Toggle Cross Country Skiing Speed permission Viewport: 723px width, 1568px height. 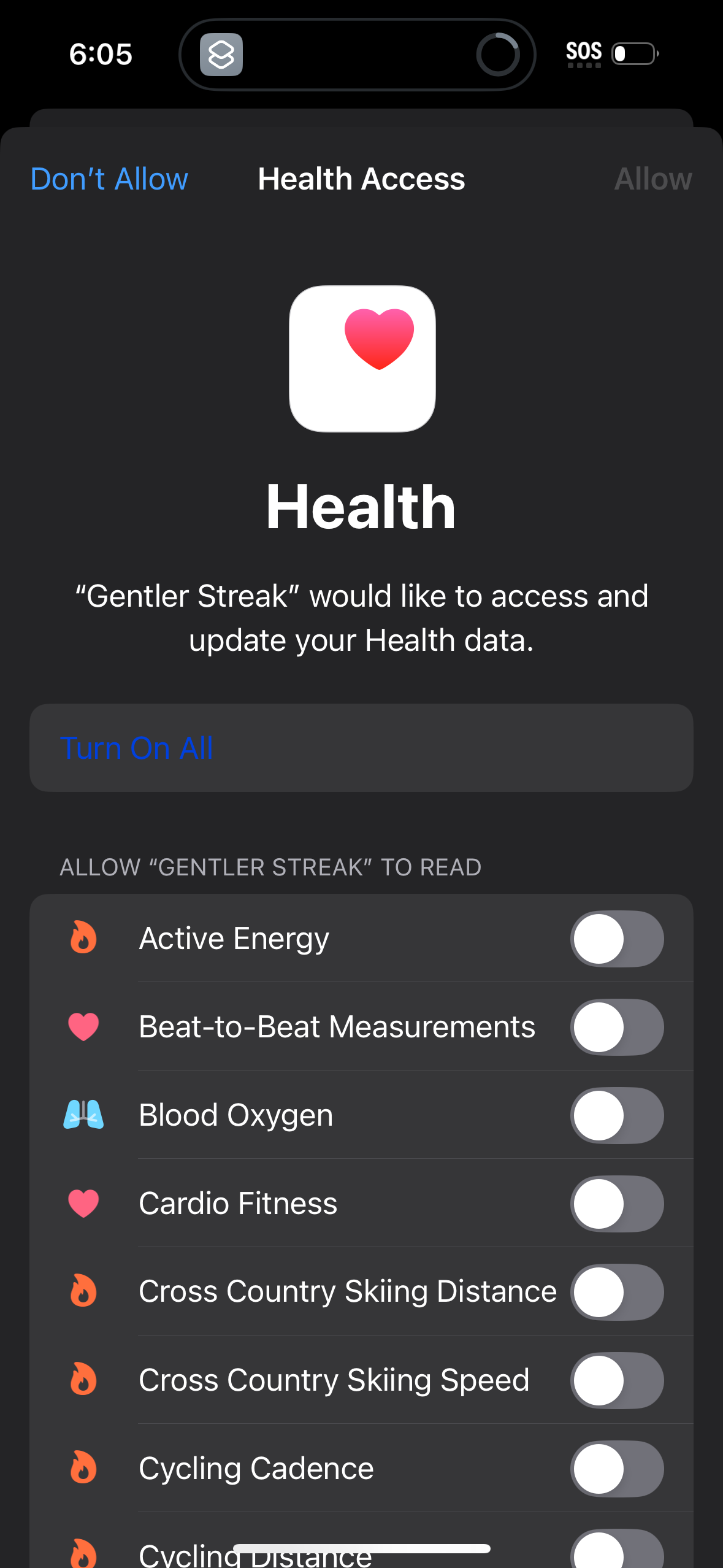pos(617,1380)
